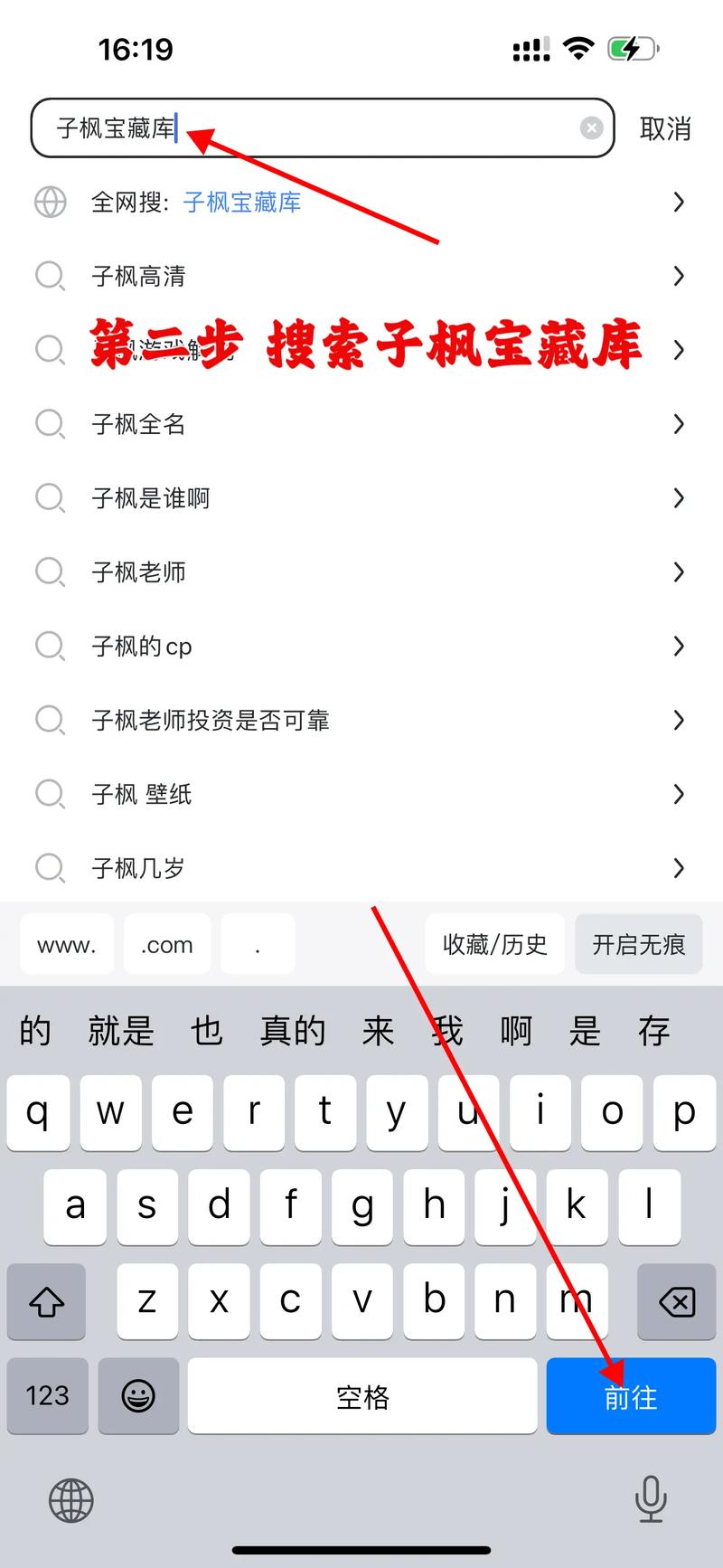
Task: Tap 取消 to cancel the search
Action: pos(666,128)
